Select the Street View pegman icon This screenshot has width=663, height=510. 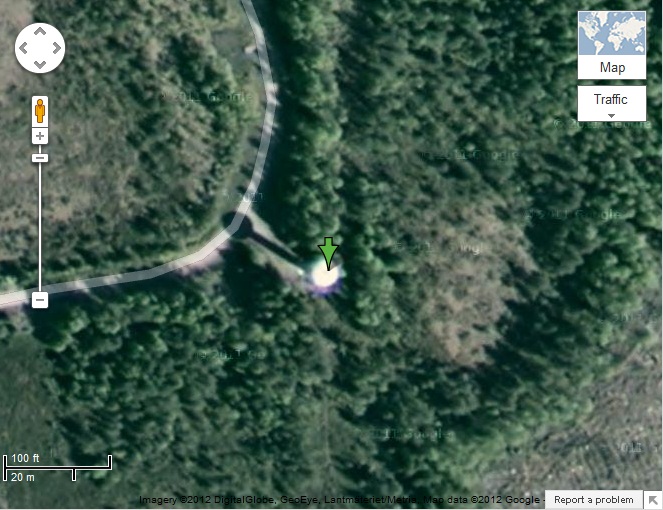pyautogui.click(x=40, y=109)
